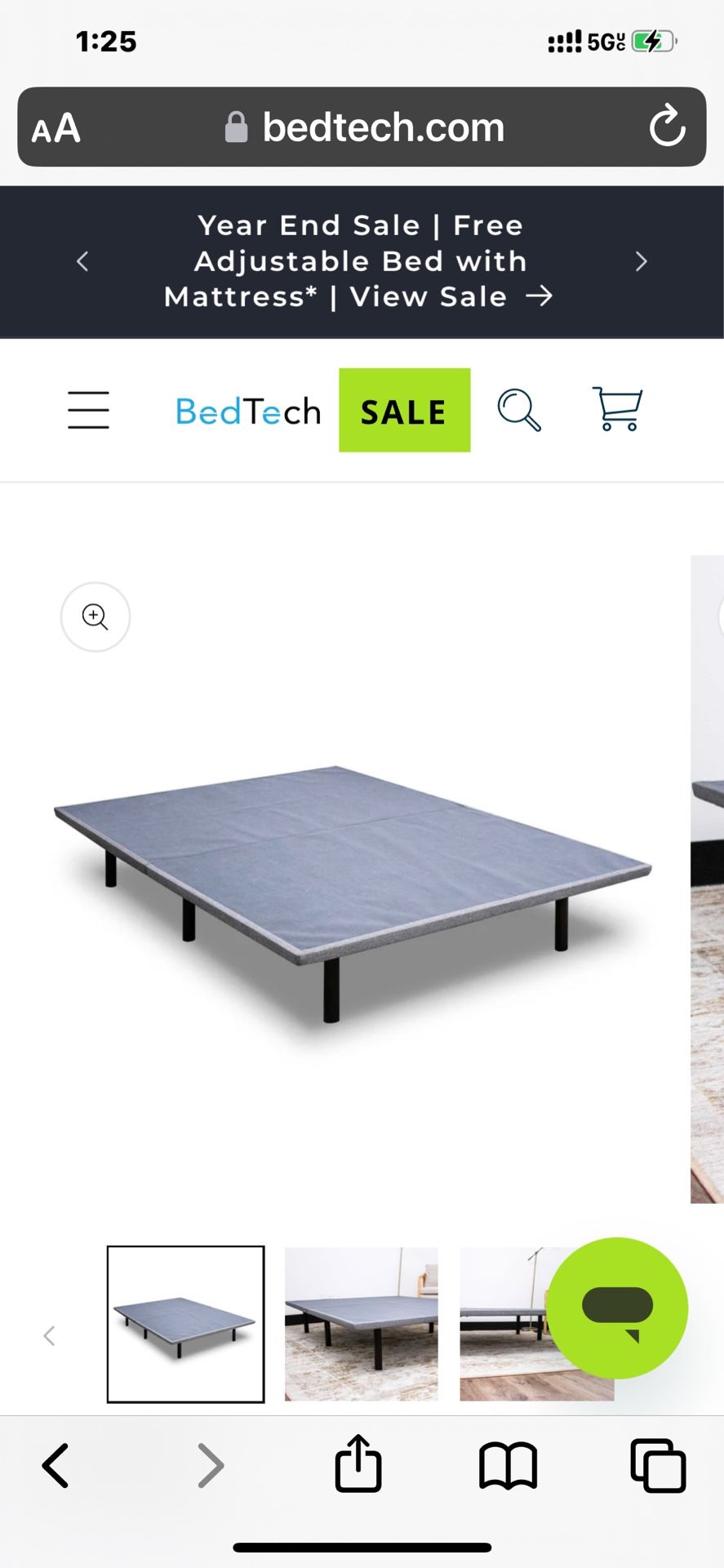724x1568 pixels.
Task: Show next promo banner message
Action: 641,261
